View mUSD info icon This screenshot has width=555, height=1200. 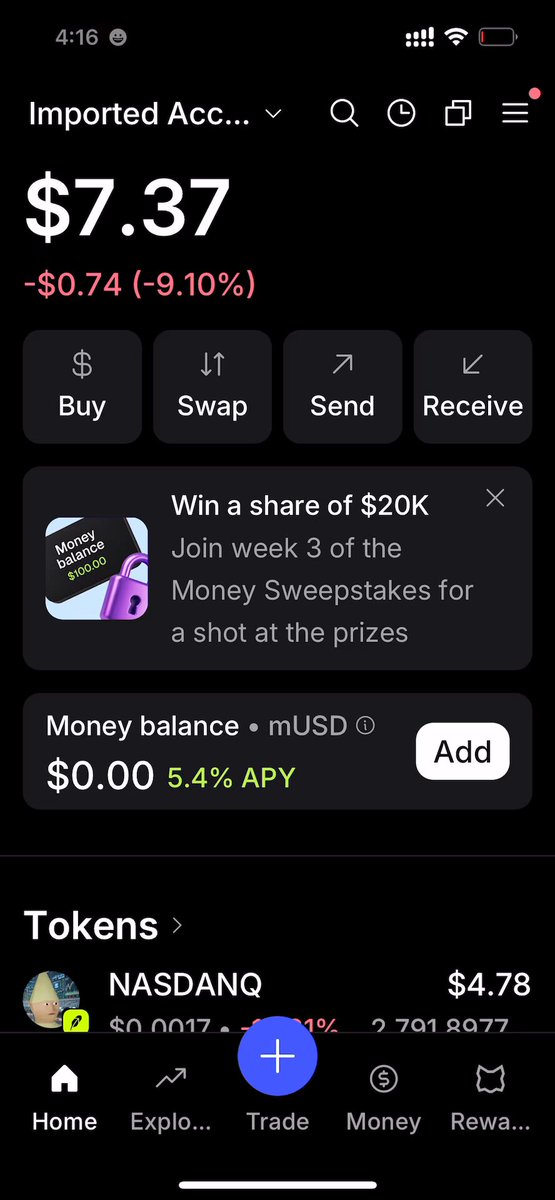coord(366,727)
